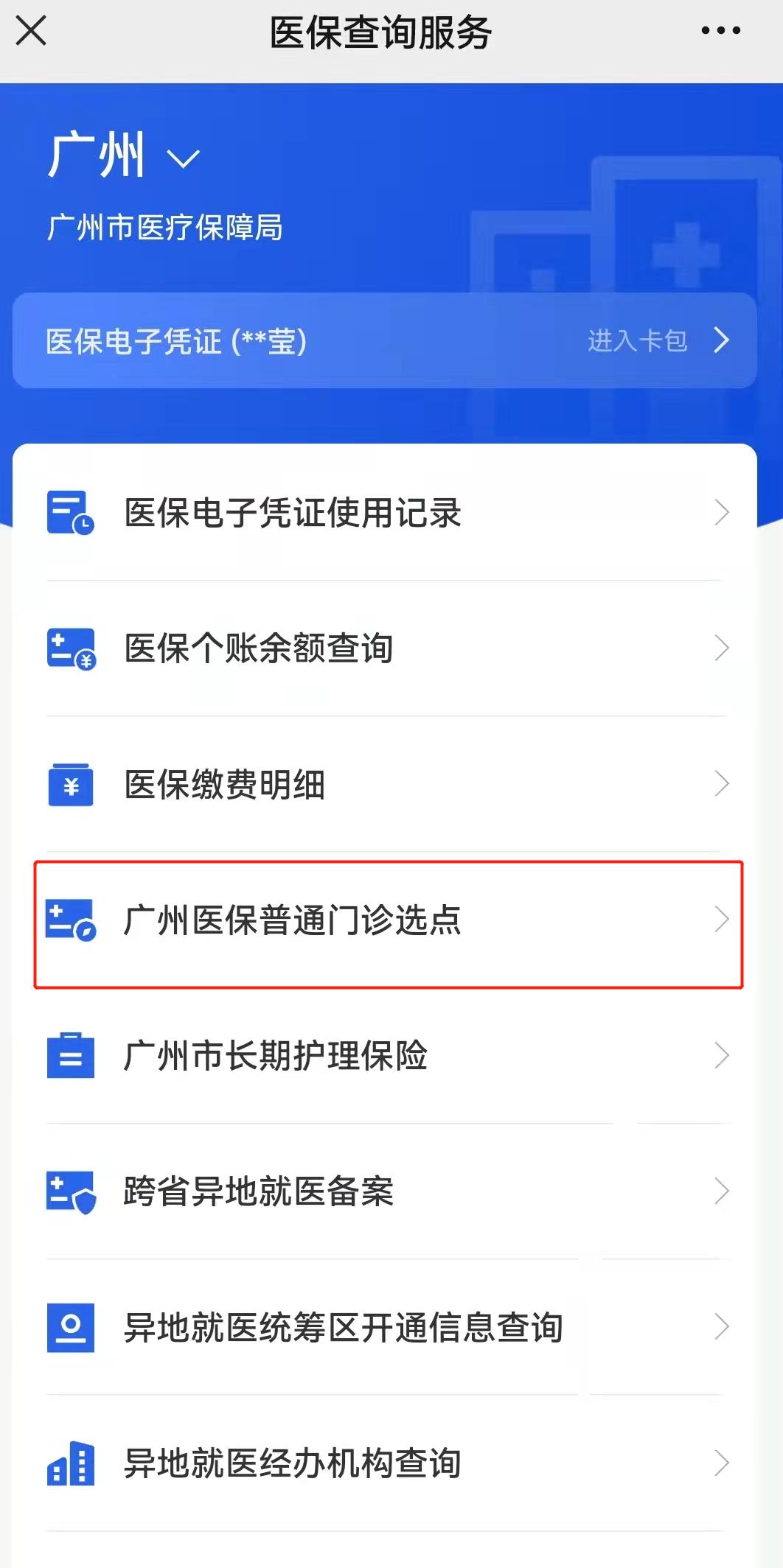
Task: Click the yellow ¥ briefcase icon for 医保缴费明细
Action: 70,785
